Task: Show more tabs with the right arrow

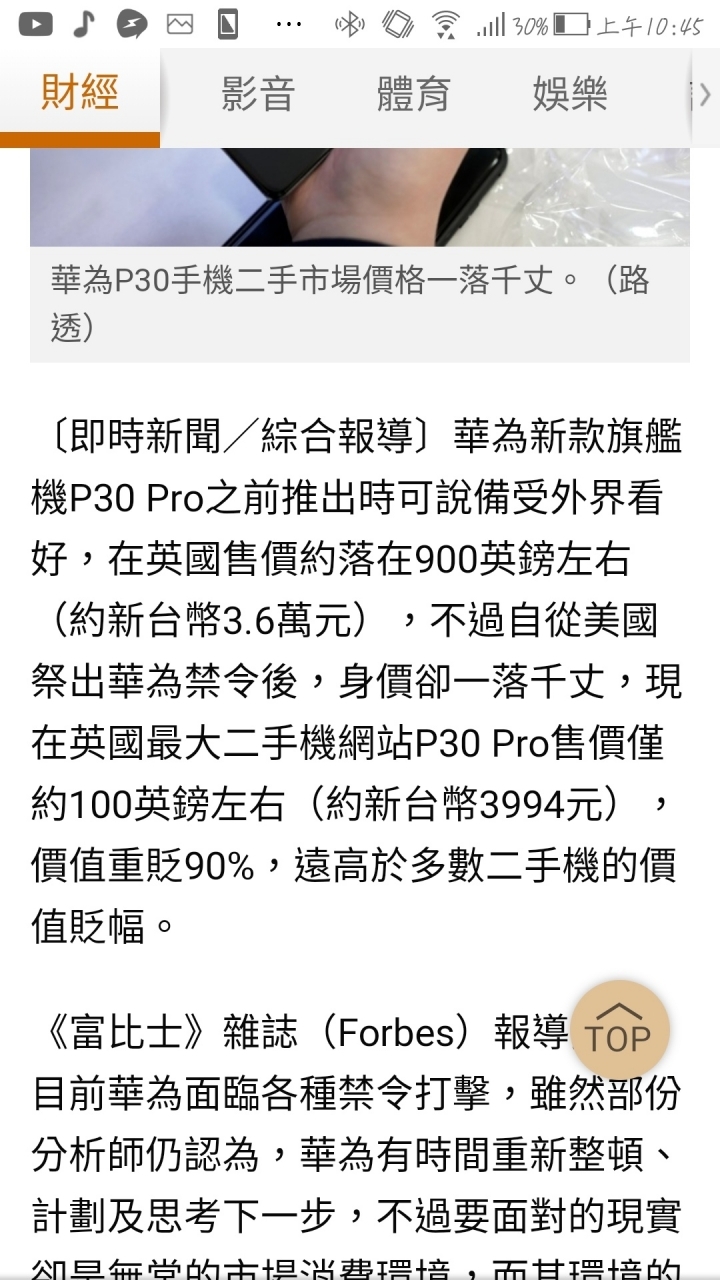Action: click(704, 94)
